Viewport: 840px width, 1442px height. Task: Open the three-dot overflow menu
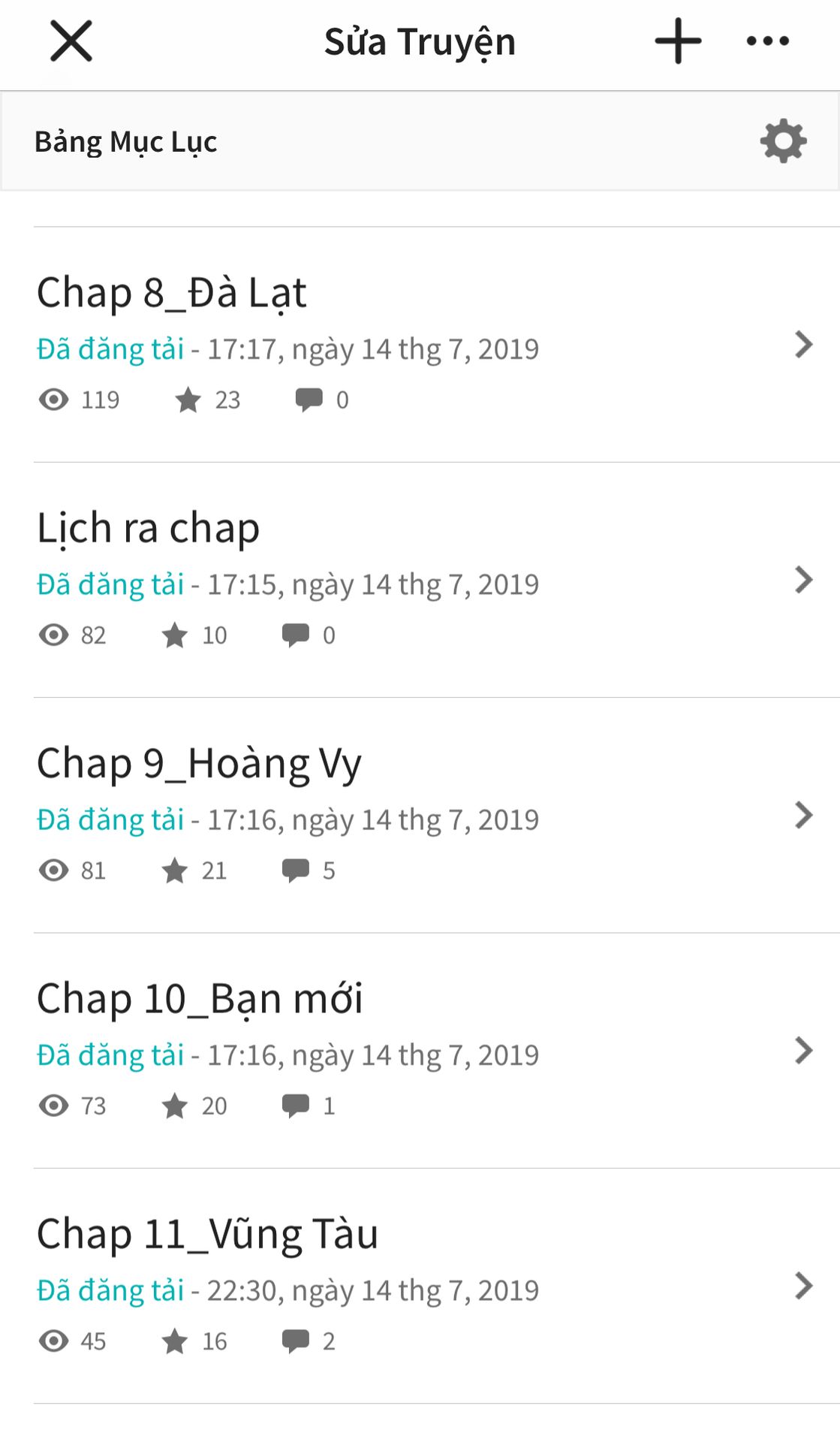point(768,41)
